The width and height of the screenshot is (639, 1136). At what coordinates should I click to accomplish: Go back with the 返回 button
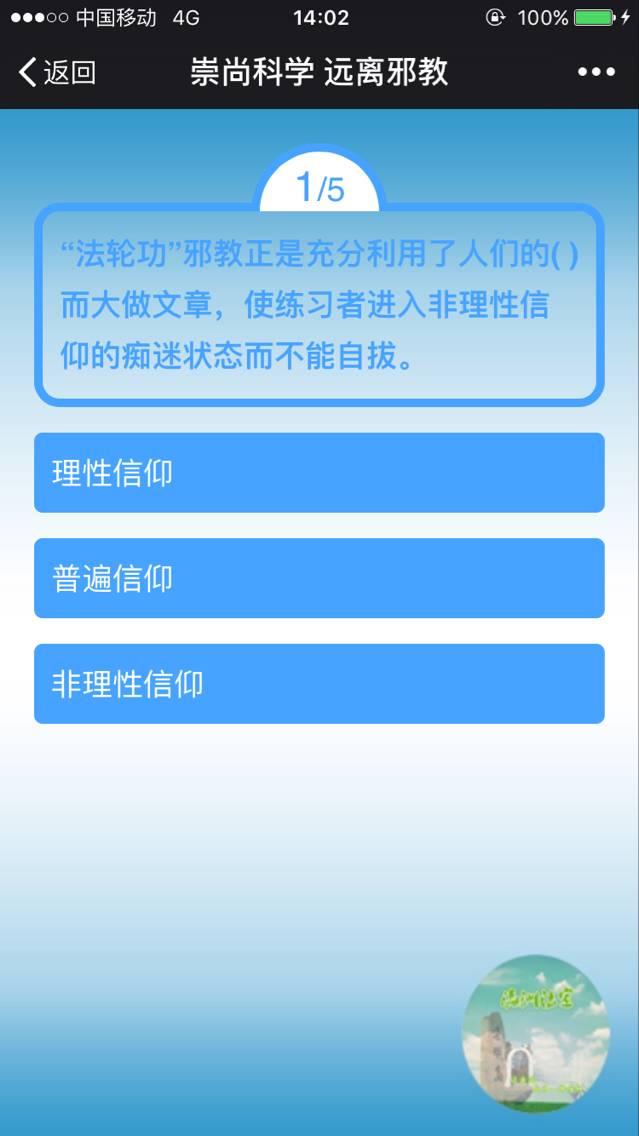pos(58,72)
